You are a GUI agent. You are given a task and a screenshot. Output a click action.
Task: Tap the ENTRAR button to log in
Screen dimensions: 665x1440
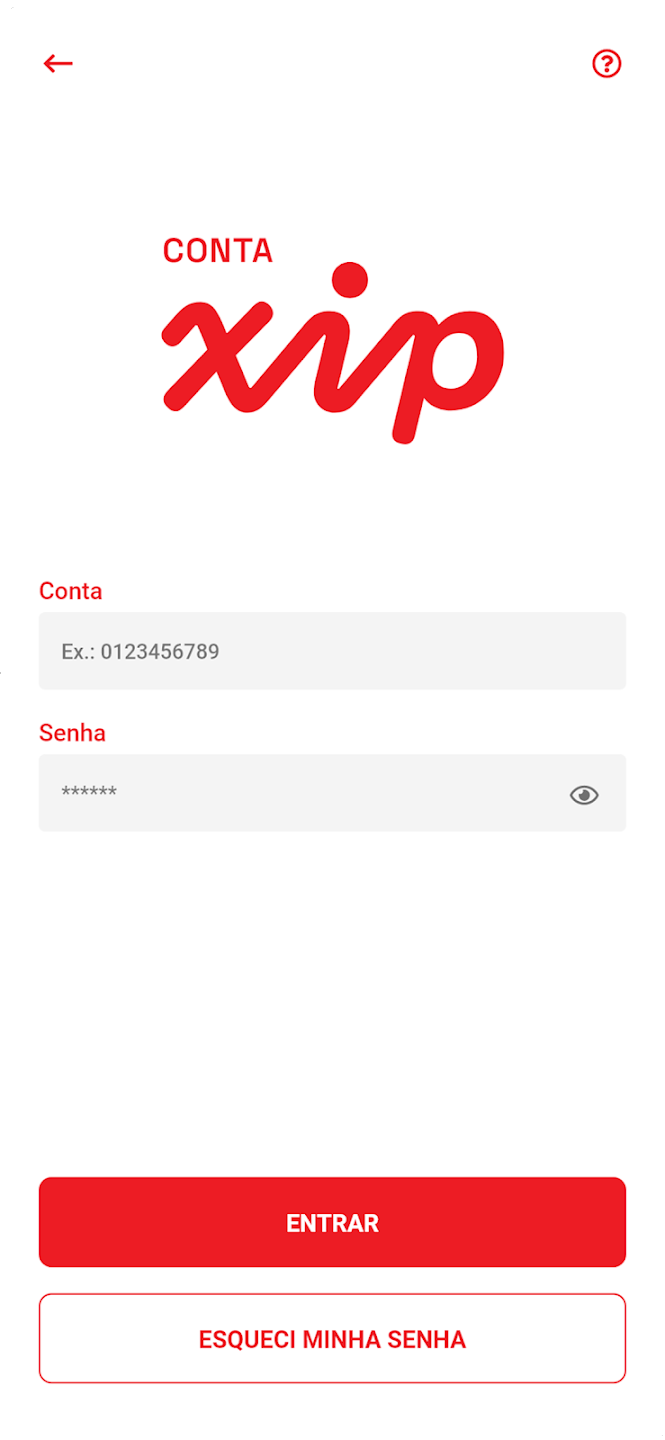[x=332, y=1222]
